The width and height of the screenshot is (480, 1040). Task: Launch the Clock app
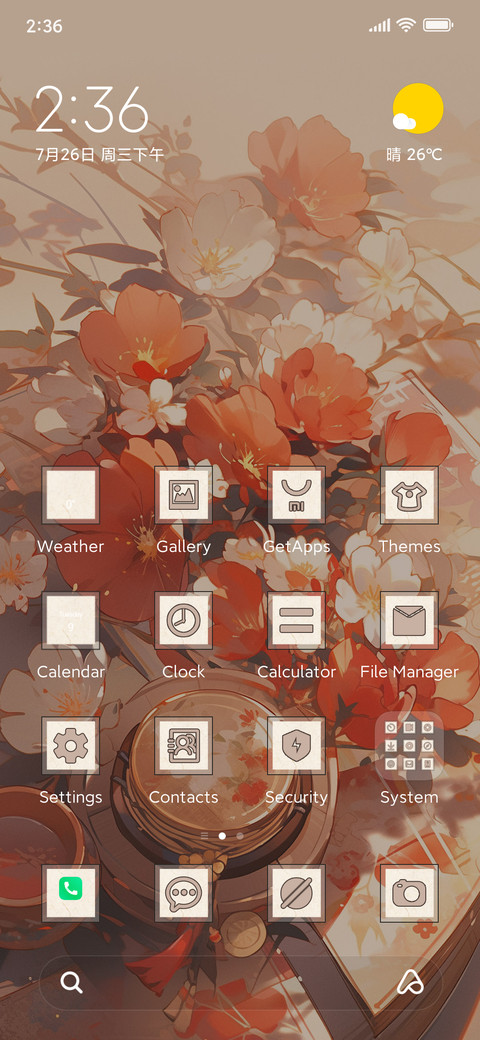click(x=184, y=620)
